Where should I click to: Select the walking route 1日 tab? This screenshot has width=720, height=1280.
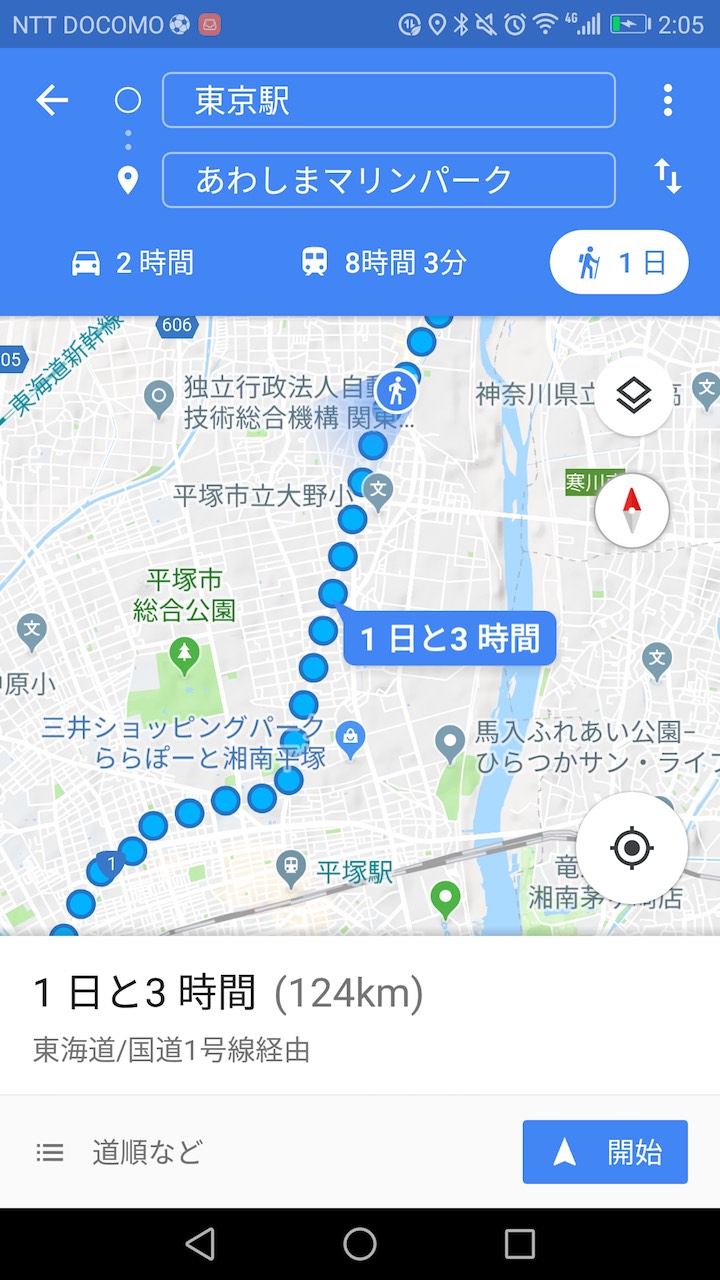(x=619, y=263)
